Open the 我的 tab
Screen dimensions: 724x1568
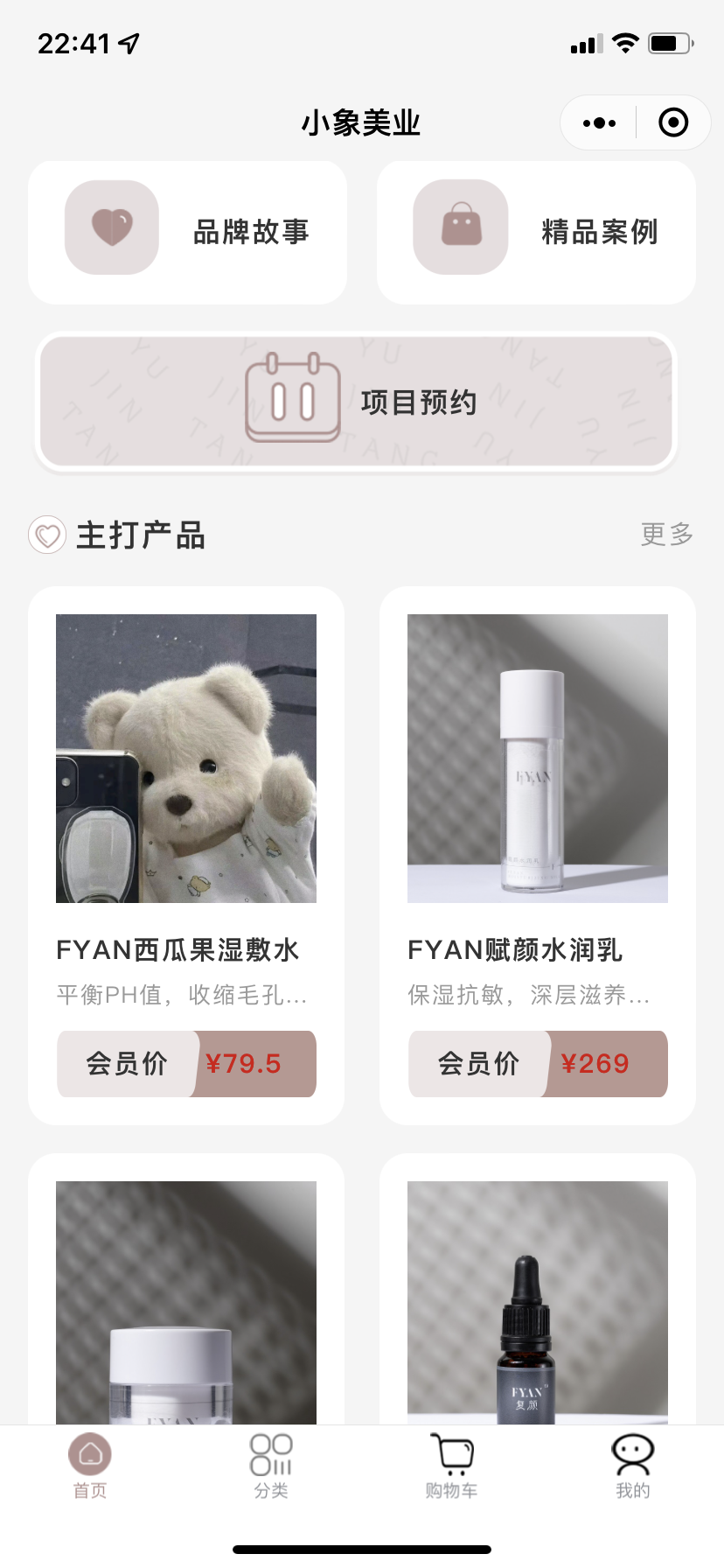tap(632, 1466)
